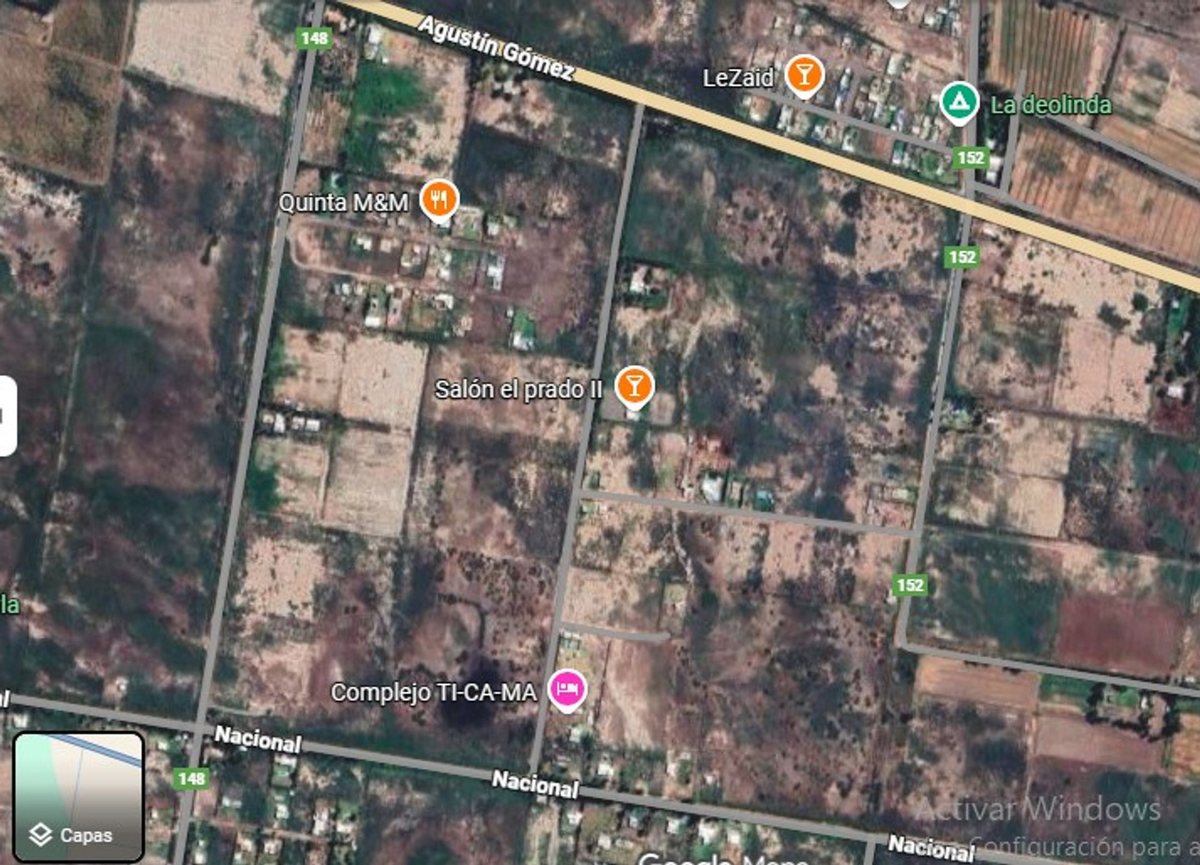The height and width of the screenshot is (865, 1200).
Task: Select the La deolinda campground pin
Action: 959,102
